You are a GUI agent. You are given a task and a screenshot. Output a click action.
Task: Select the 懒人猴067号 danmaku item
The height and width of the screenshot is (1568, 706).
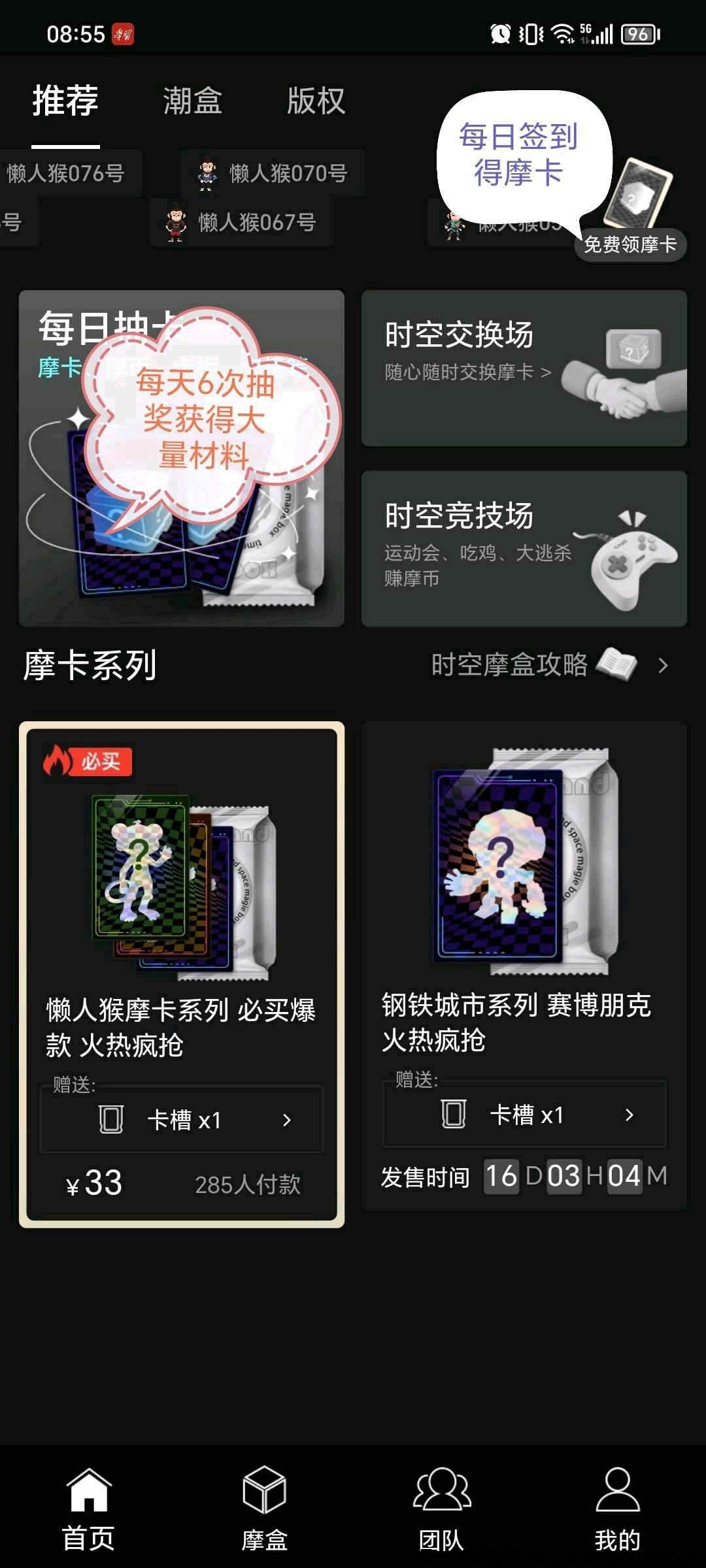(242, 223)
